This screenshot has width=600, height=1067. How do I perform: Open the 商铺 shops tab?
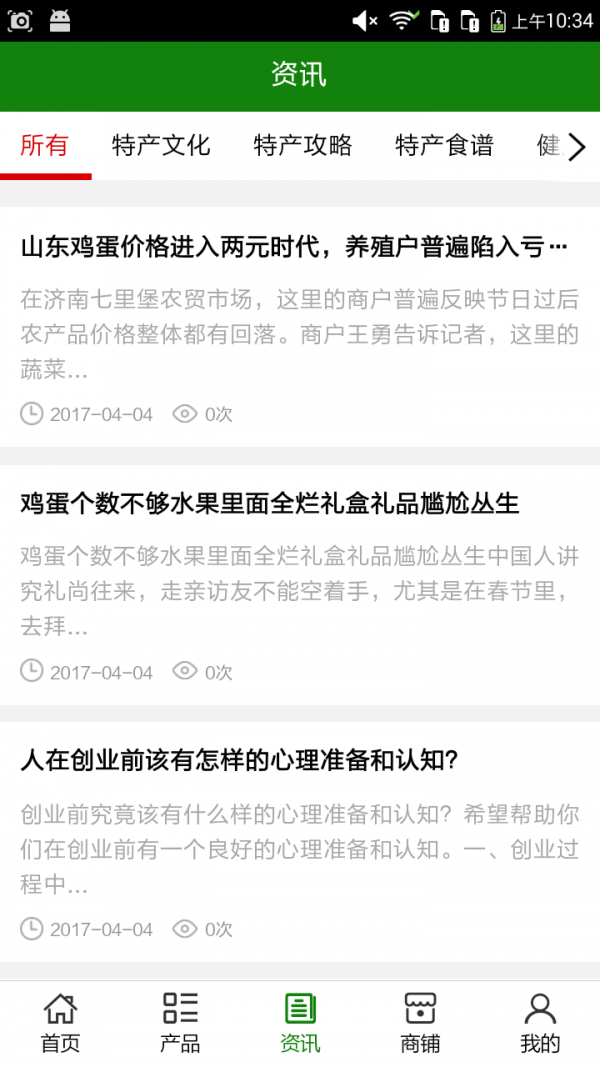(x=420, y=1023)
